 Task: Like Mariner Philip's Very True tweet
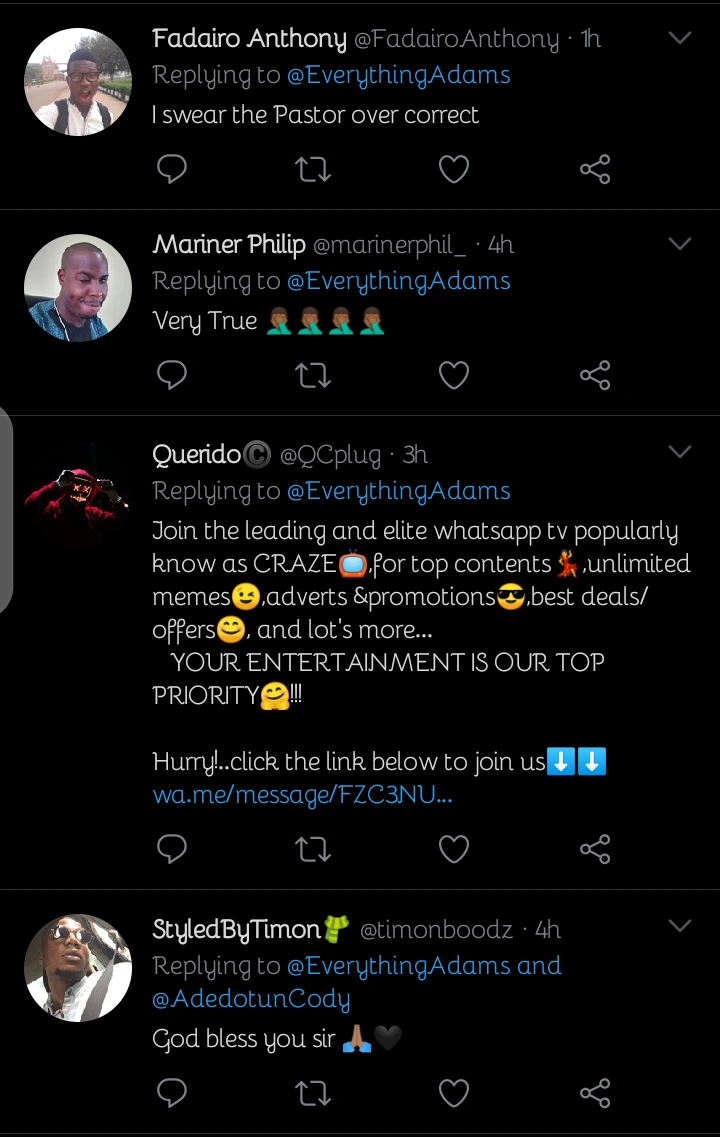pos(454,375)
